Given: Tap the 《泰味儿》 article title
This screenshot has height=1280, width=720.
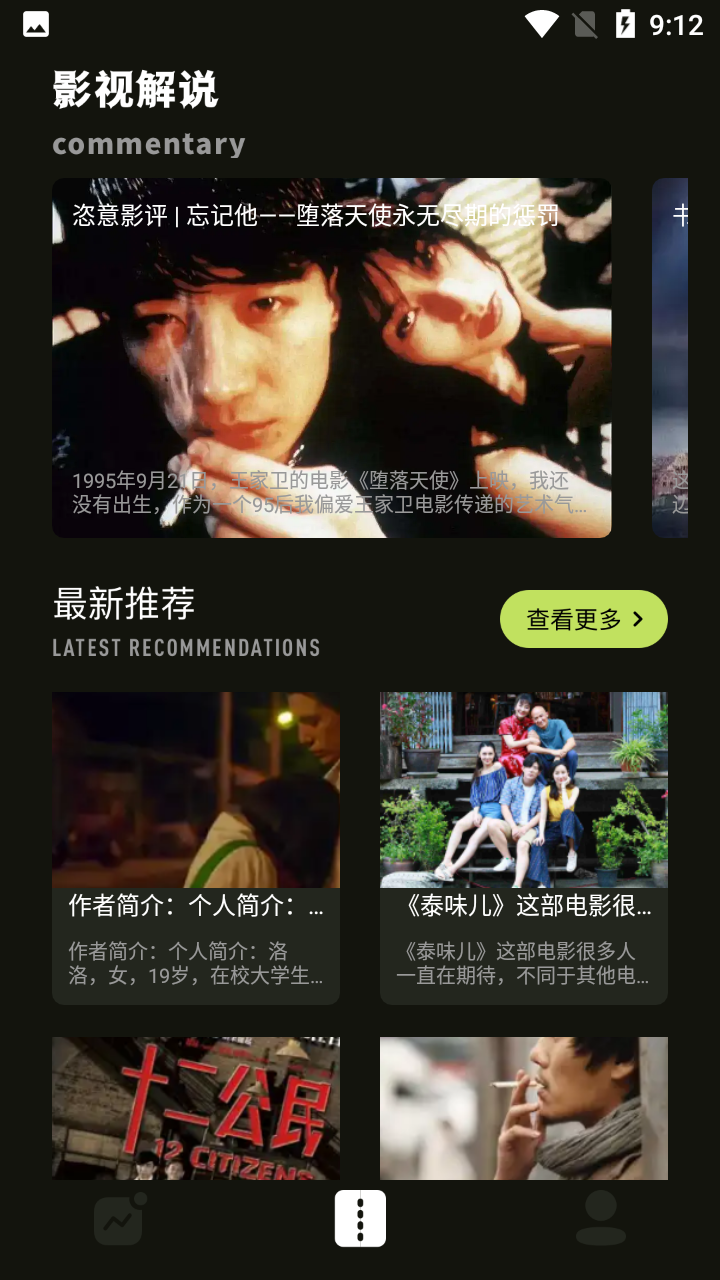Looking at the screenshot, I should 523,905.
